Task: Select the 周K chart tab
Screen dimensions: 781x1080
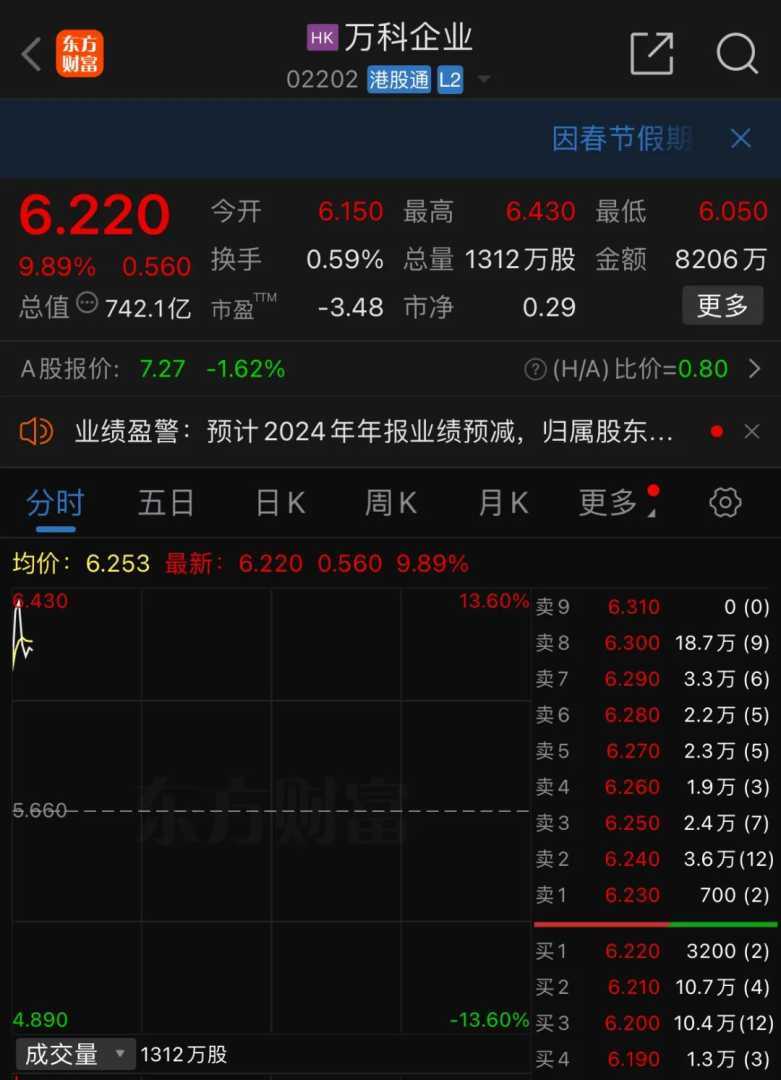Action: [x=390, y=503]
